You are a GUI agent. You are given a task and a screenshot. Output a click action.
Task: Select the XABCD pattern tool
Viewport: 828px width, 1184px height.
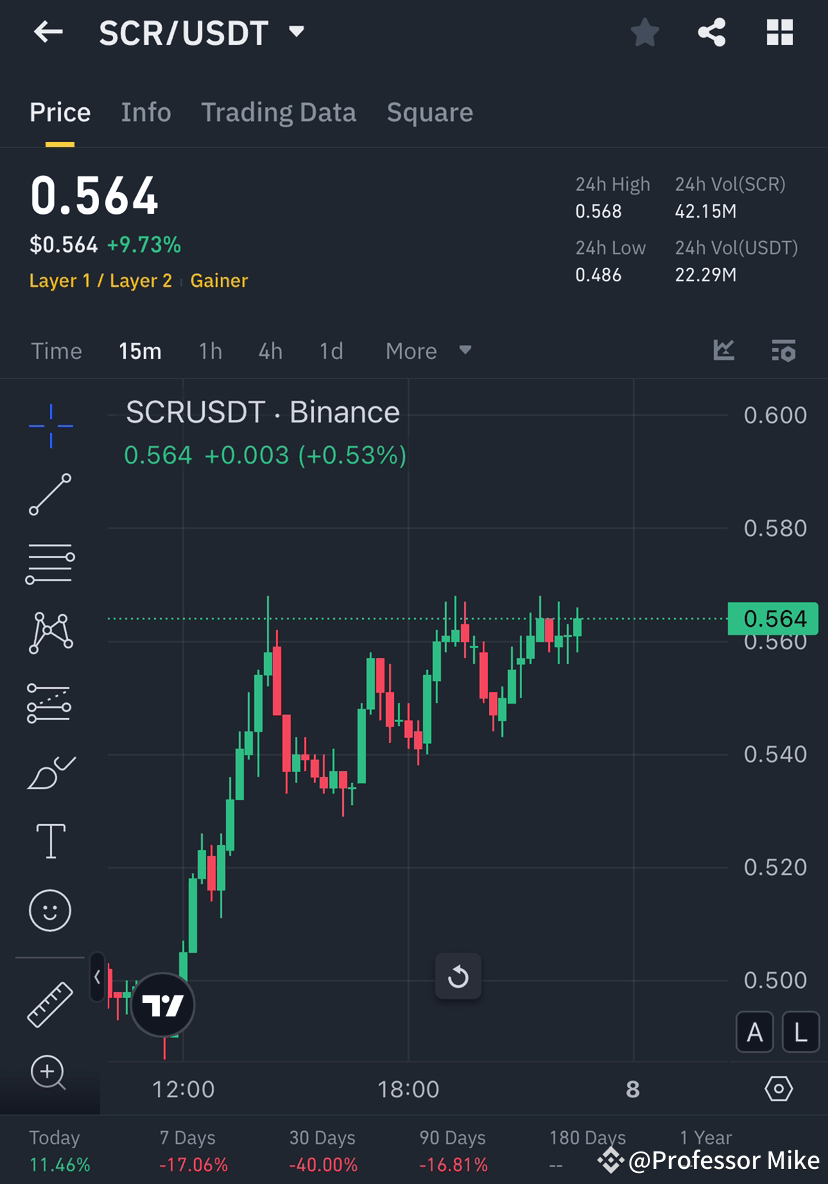pyautogui.click(x=49, y=632)
